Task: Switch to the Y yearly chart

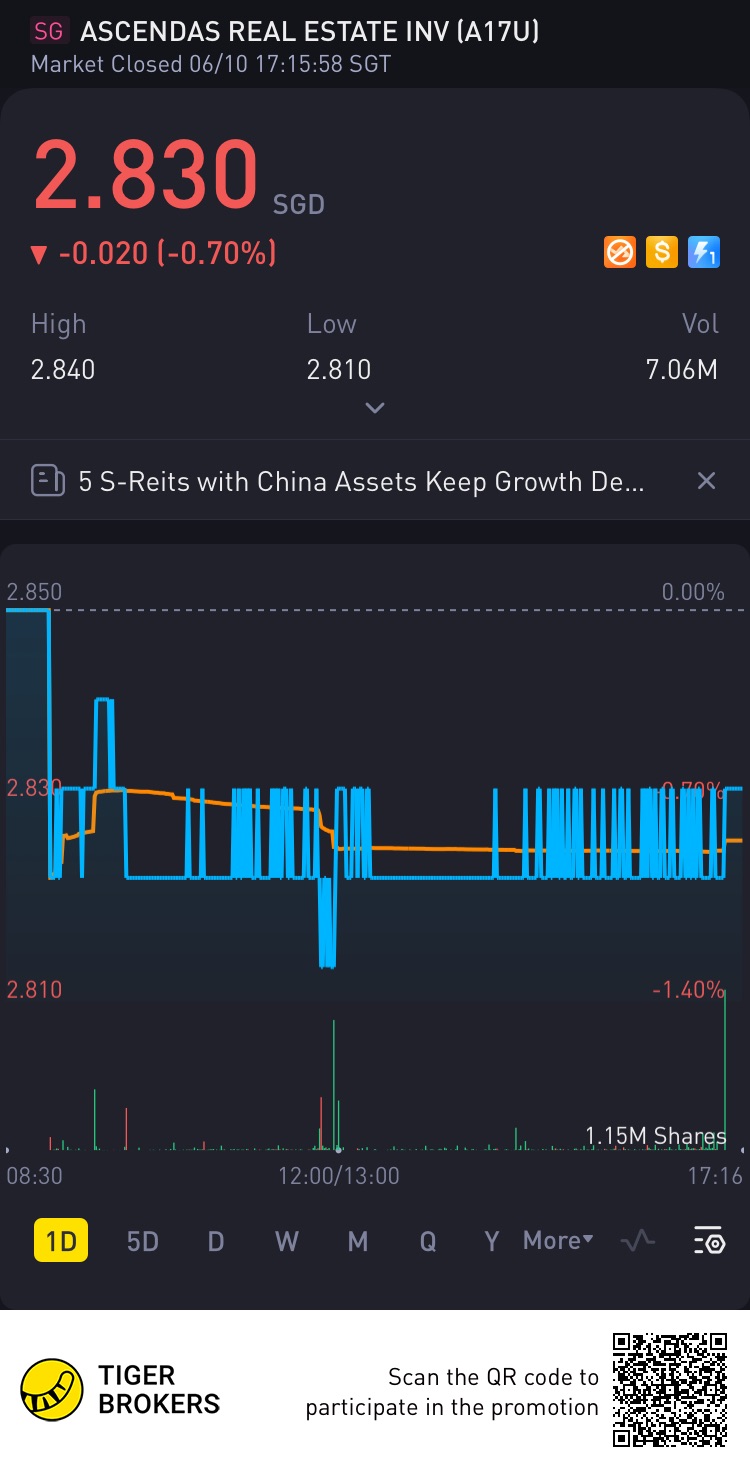Action: point(491,1241)
